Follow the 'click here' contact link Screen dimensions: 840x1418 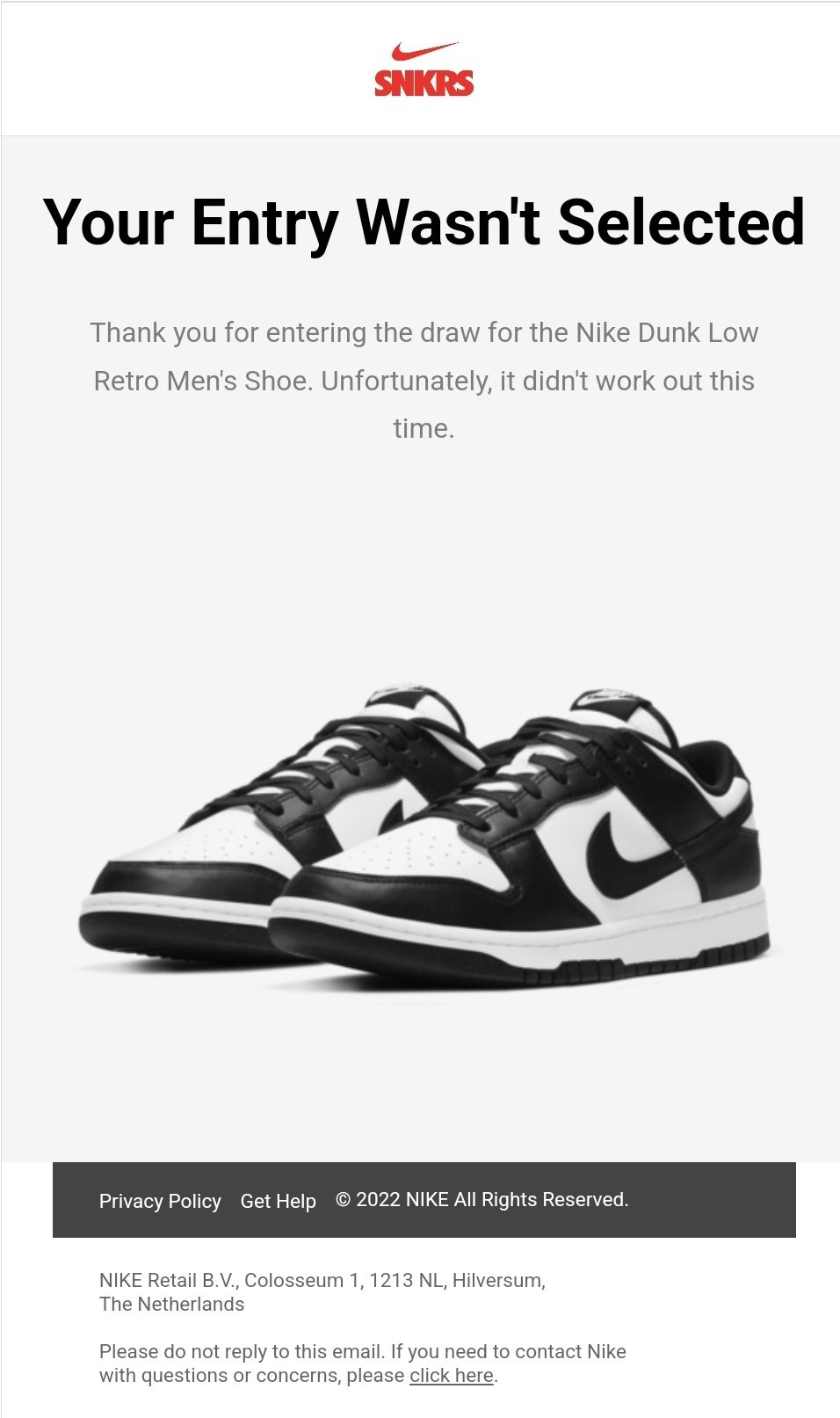(x=451, y=1375)
